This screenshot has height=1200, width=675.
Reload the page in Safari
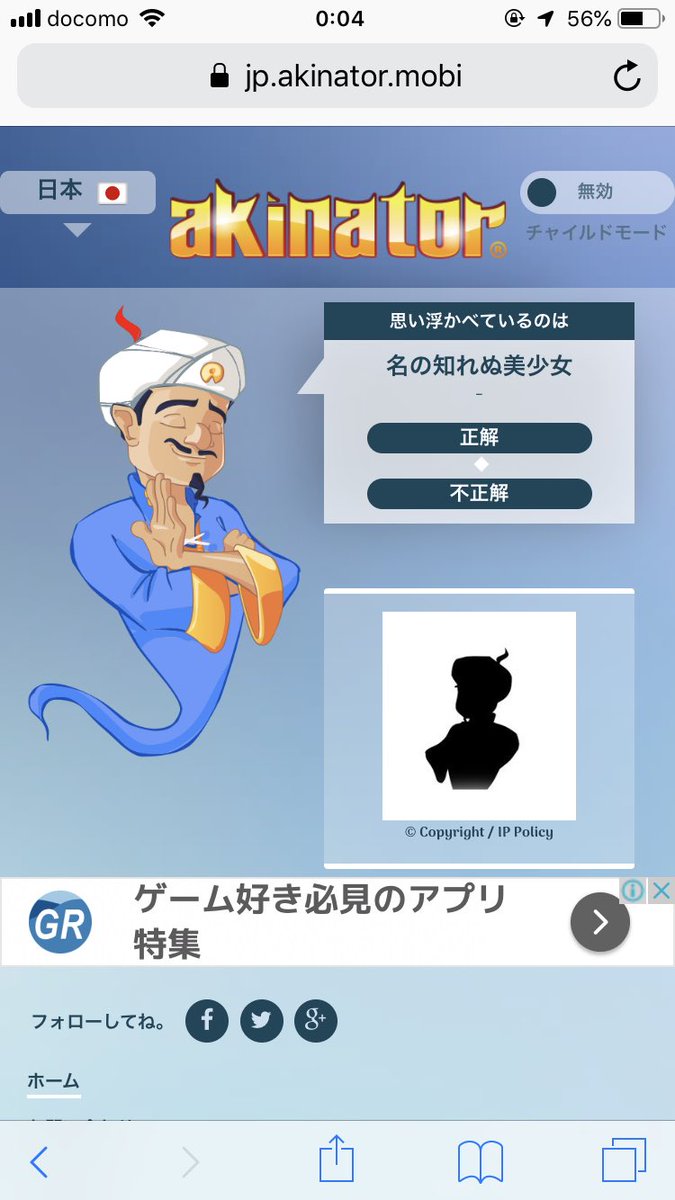pos(627,76)
